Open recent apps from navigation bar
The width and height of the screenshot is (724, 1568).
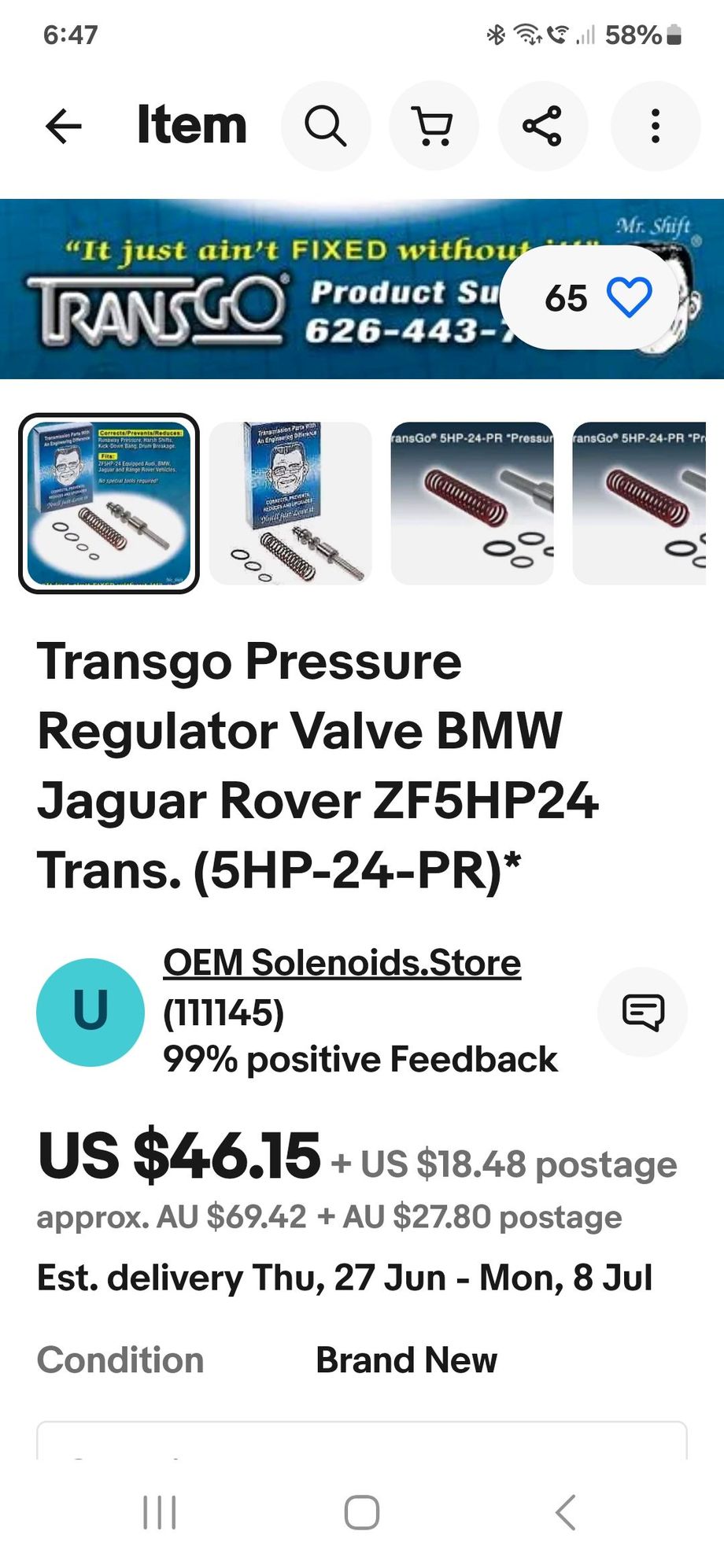[x=160, y=1512]
